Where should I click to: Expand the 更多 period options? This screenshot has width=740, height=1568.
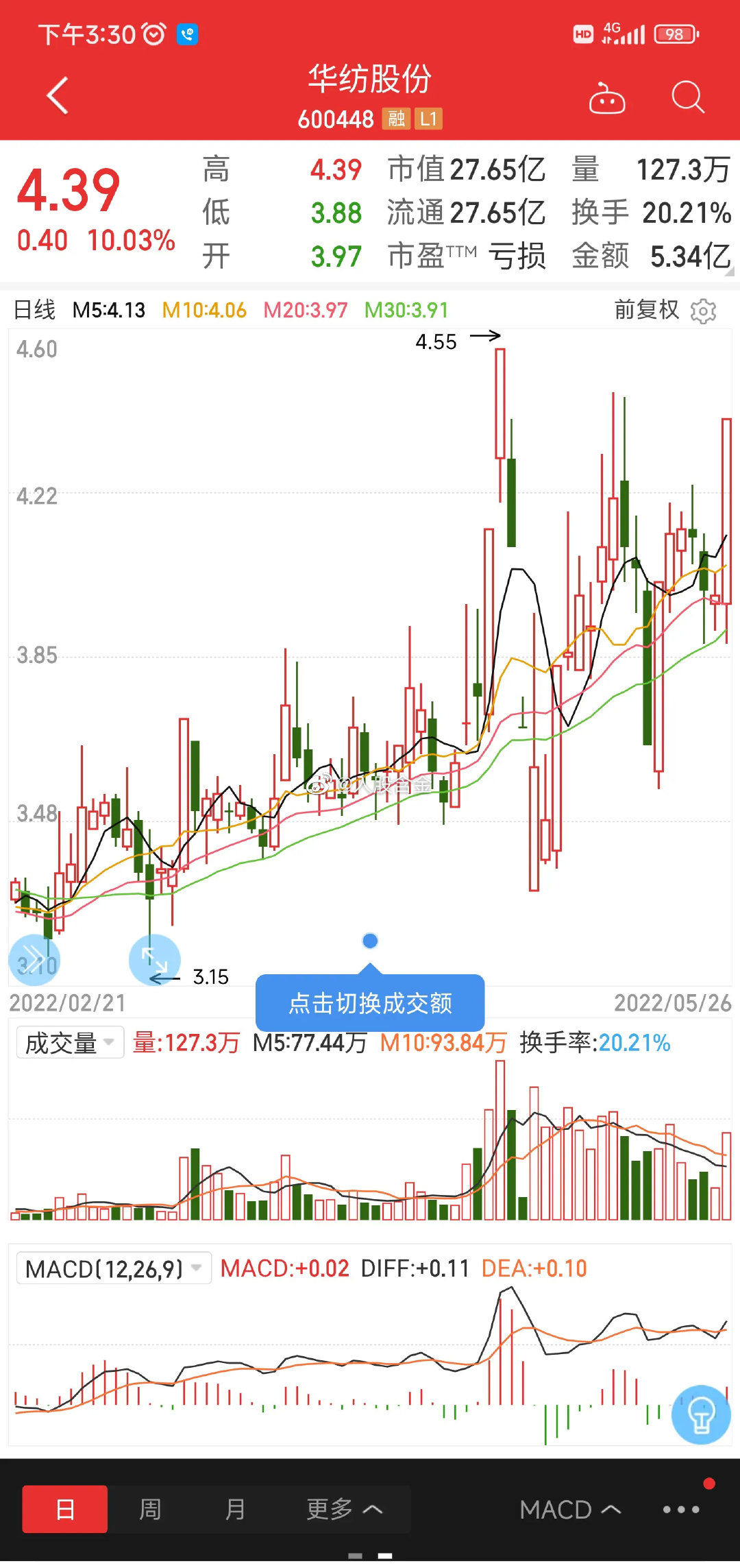point(344,1509)
